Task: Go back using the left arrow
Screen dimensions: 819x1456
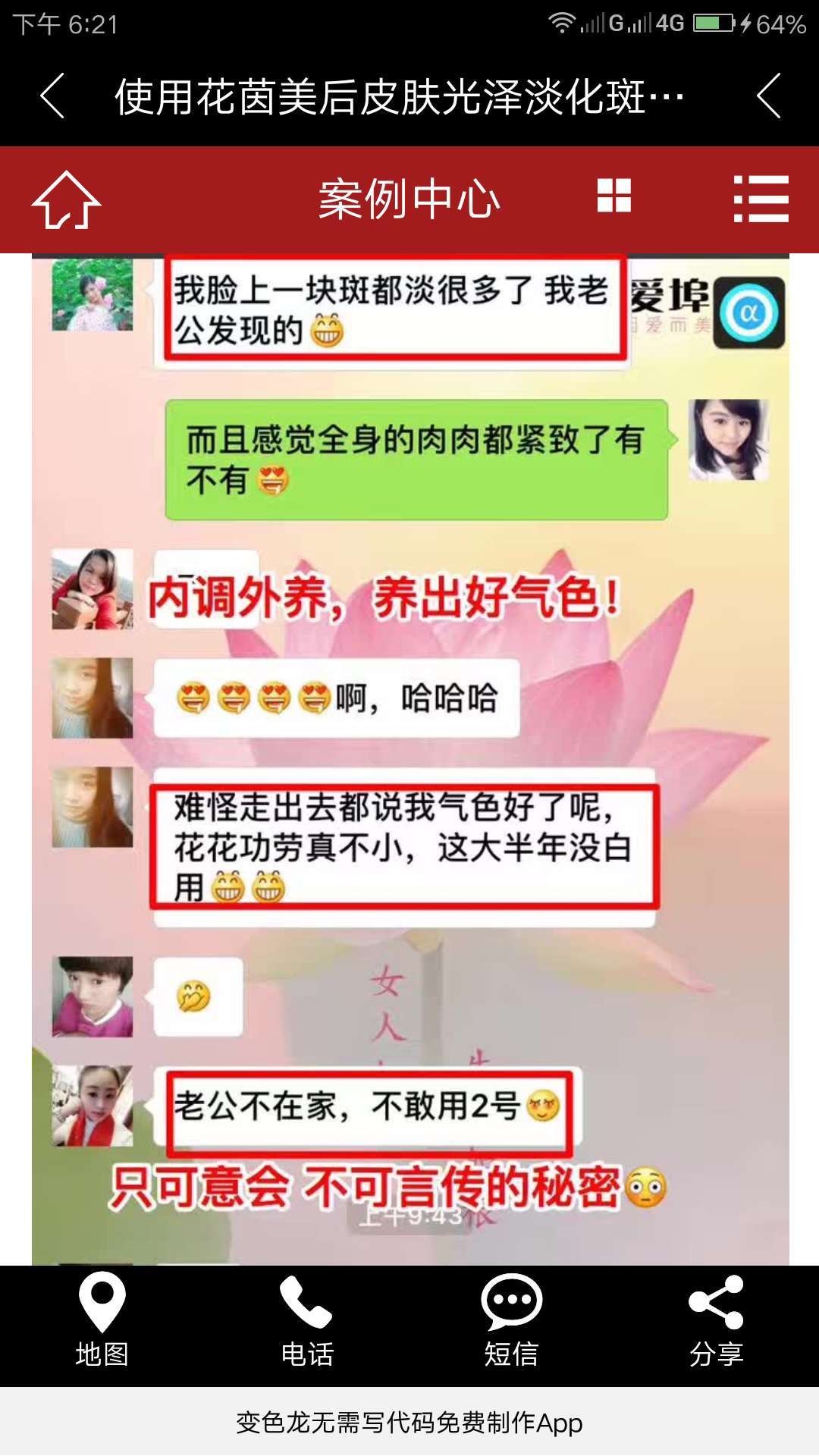Action: 52,96
